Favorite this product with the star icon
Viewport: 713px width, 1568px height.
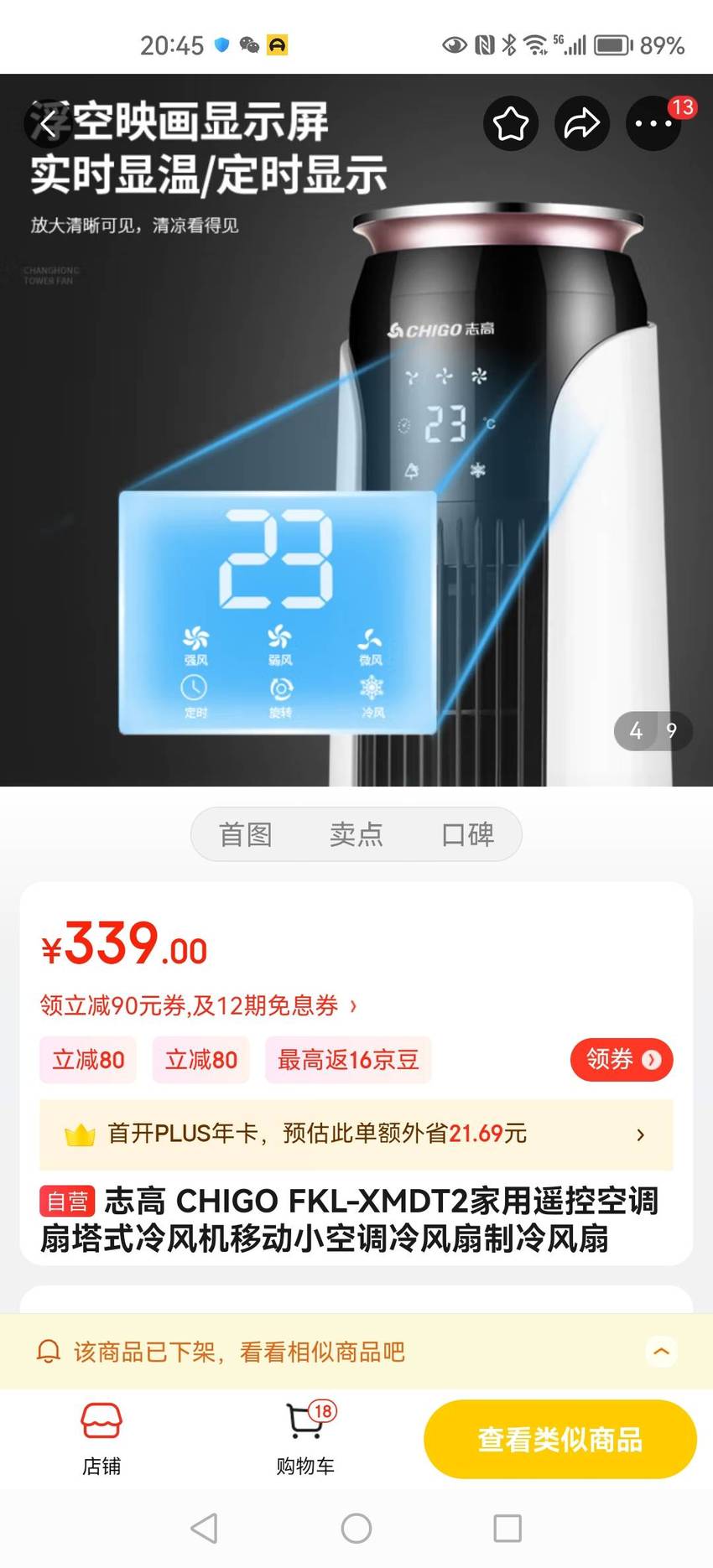(x=510, y=124)
